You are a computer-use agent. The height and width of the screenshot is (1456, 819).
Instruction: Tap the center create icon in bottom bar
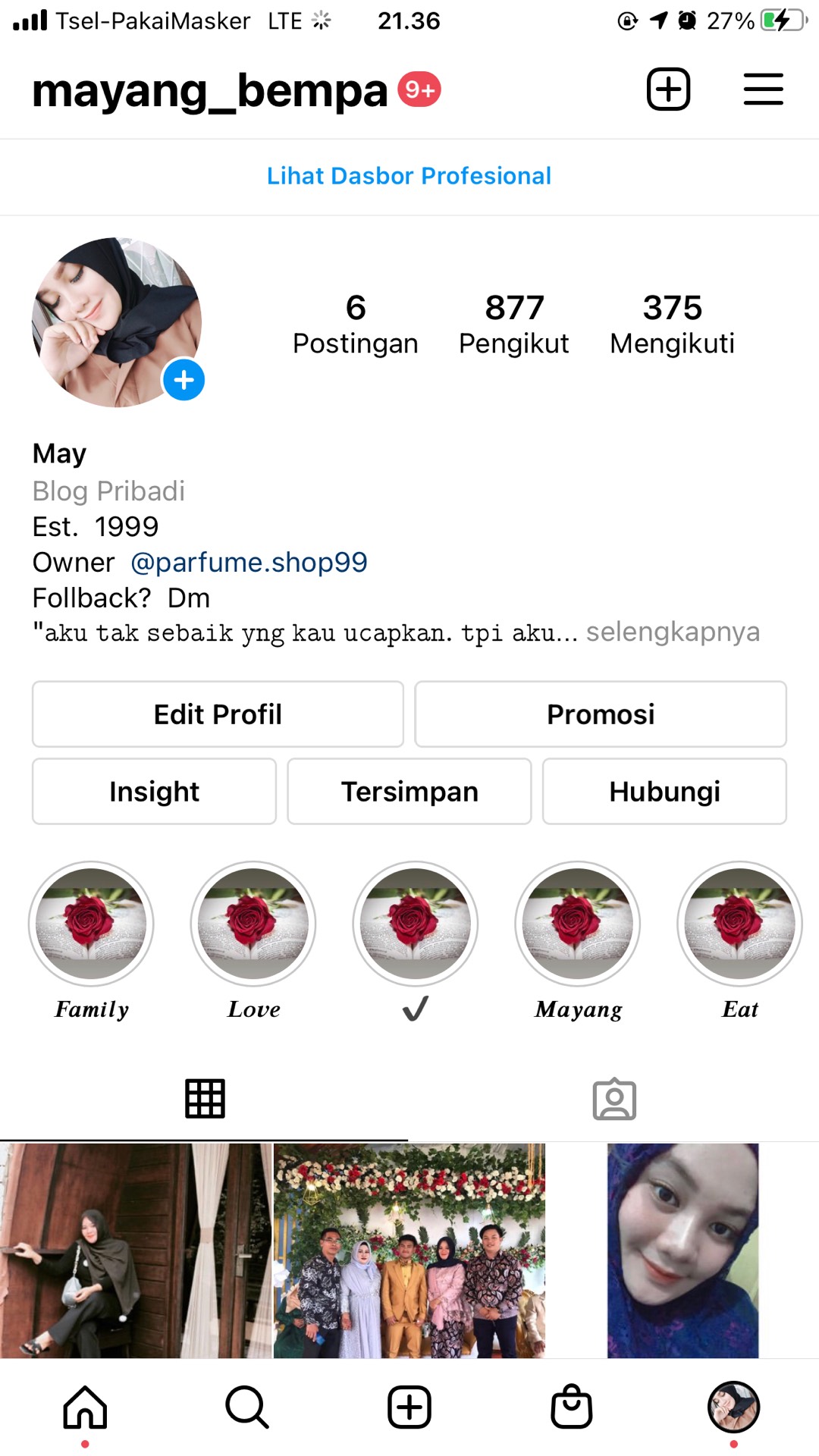pos(409,1407)
